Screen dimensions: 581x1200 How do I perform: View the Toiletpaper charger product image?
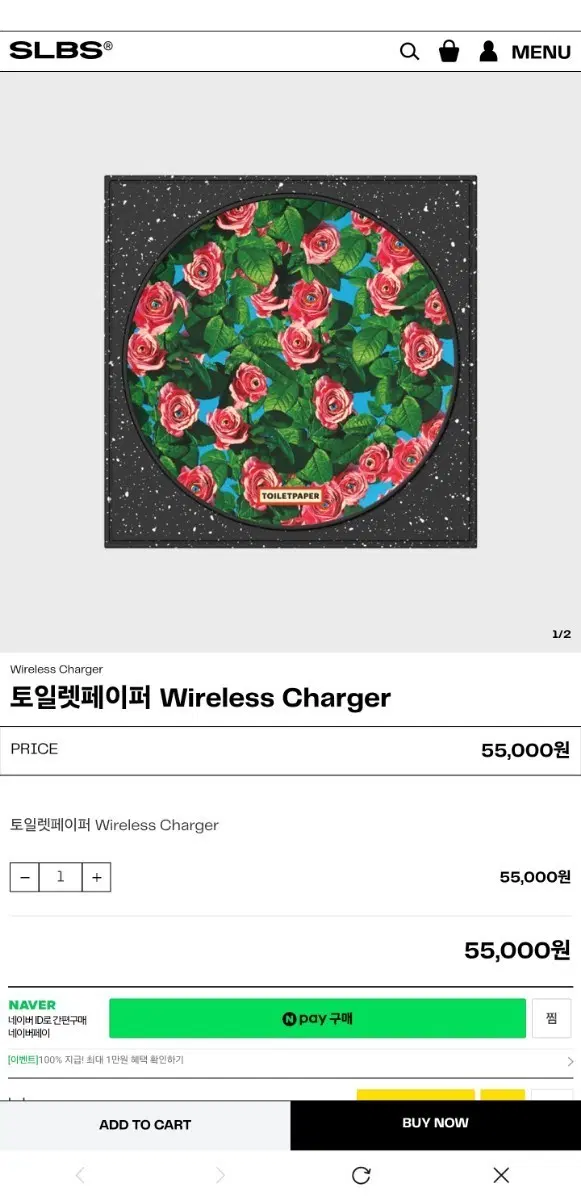(x=291, y=362)
